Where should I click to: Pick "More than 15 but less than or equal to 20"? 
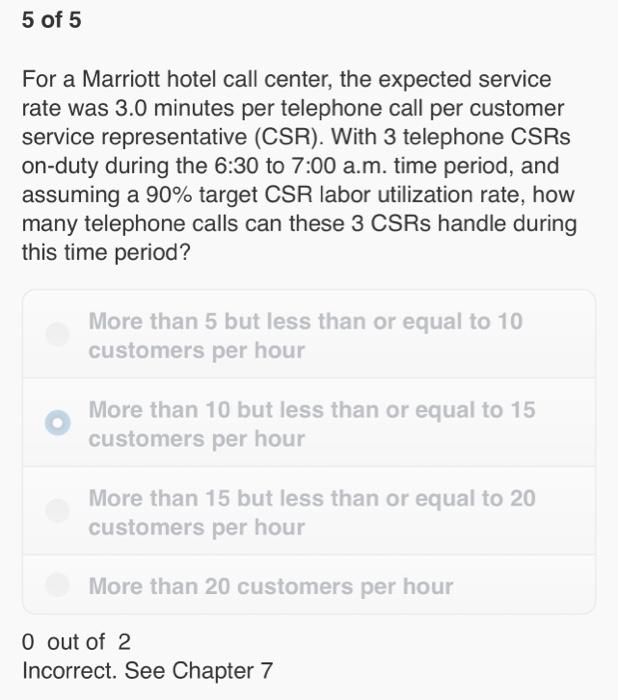click(x=59, y=511)
